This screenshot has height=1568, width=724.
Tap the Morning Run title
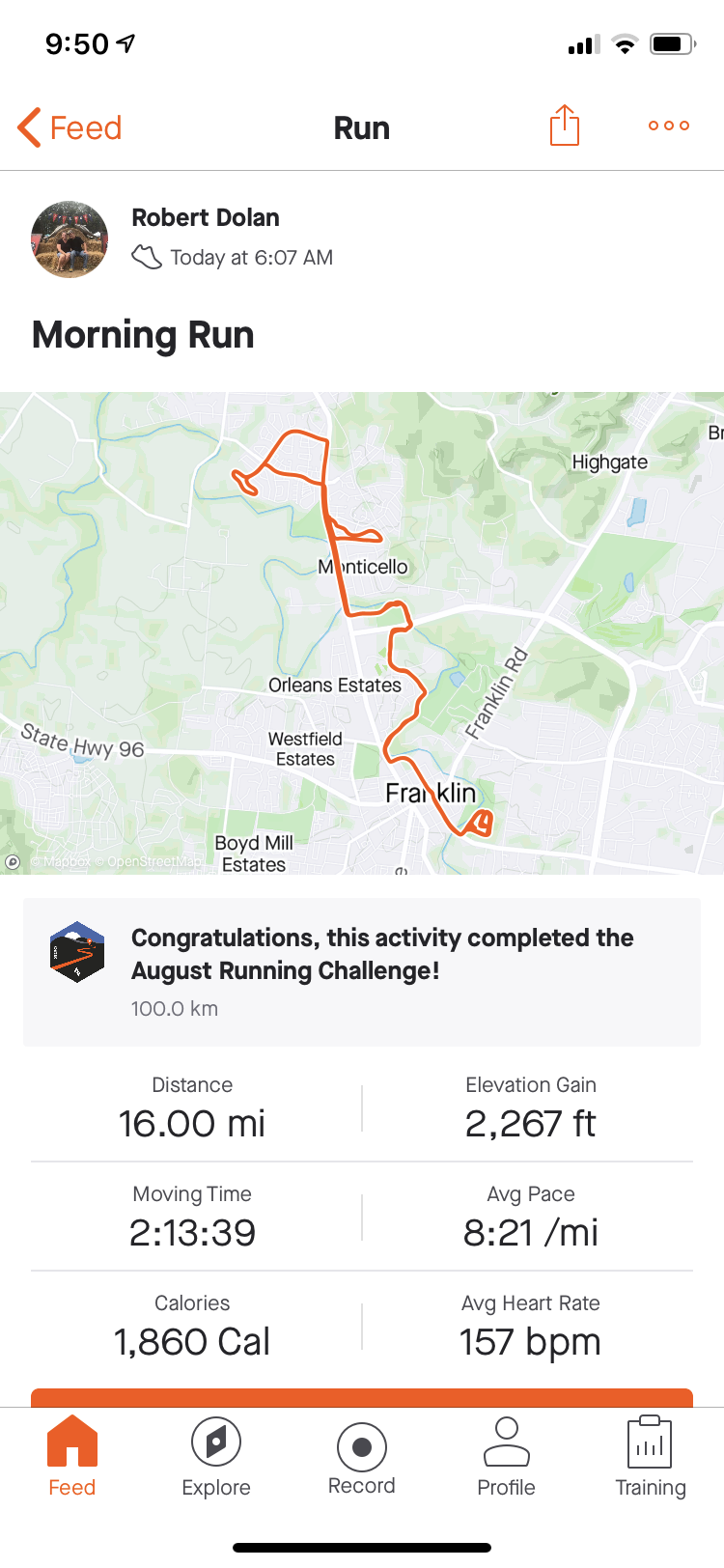pyautogui.click(x=142, y=335)
